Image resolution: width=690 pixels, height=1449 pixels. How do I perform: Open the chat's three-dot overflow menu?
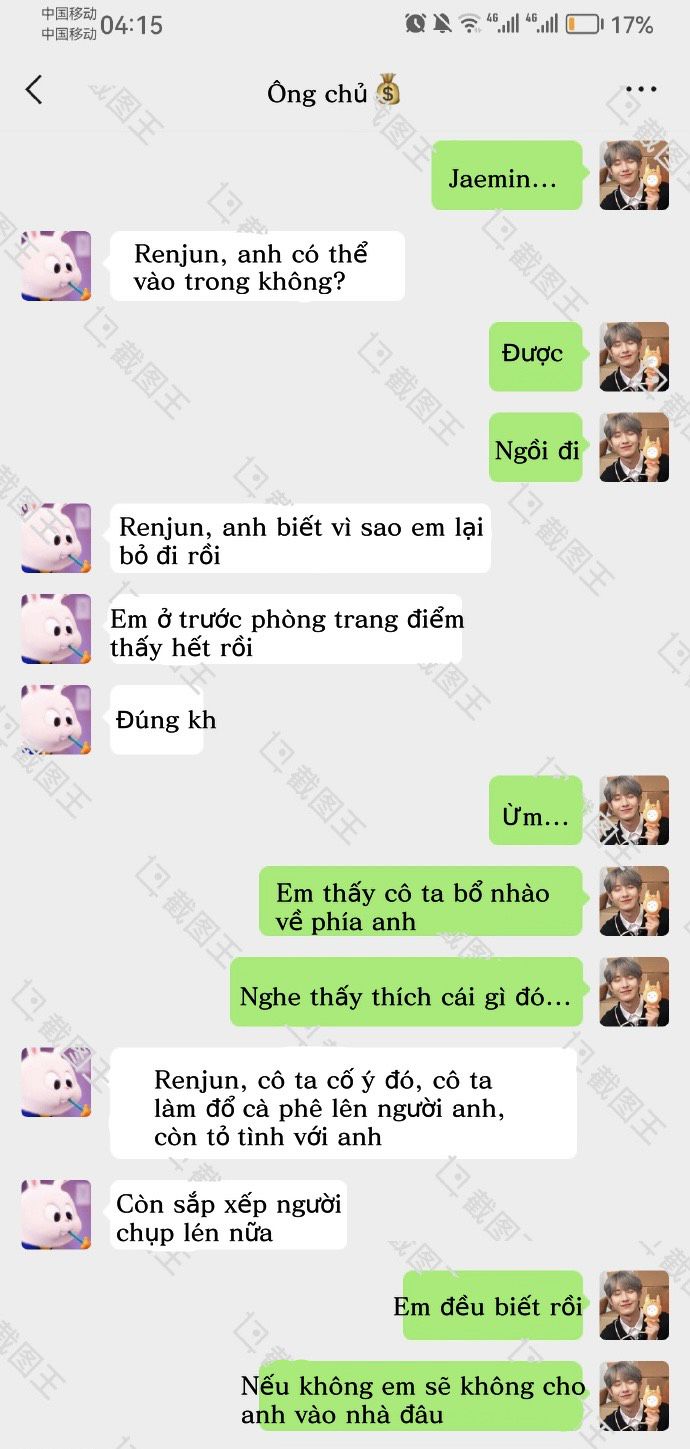(x=641, y=90)
